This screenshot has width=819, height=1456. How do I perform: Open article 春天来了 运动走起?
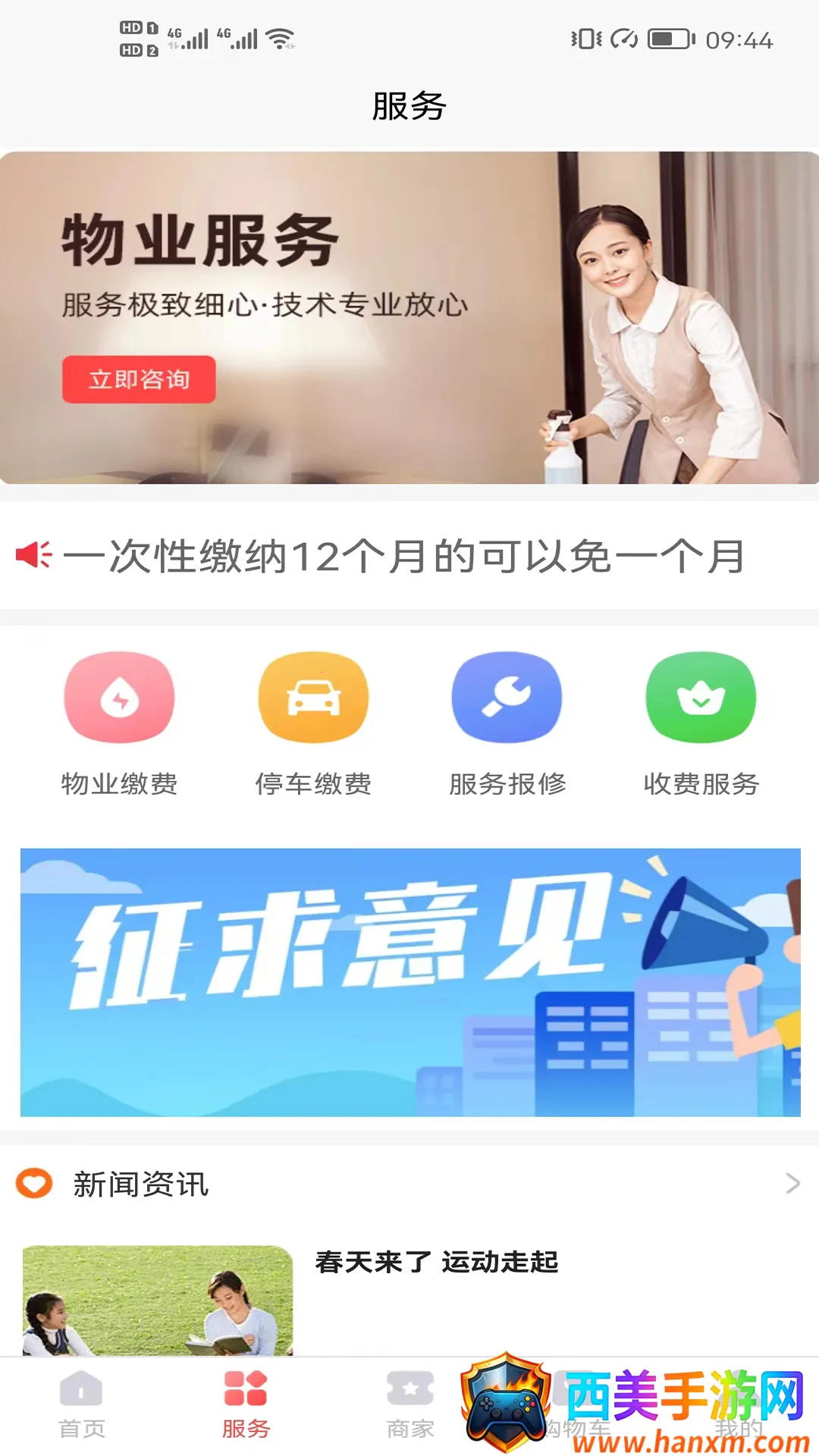(x=437, y=1262)
